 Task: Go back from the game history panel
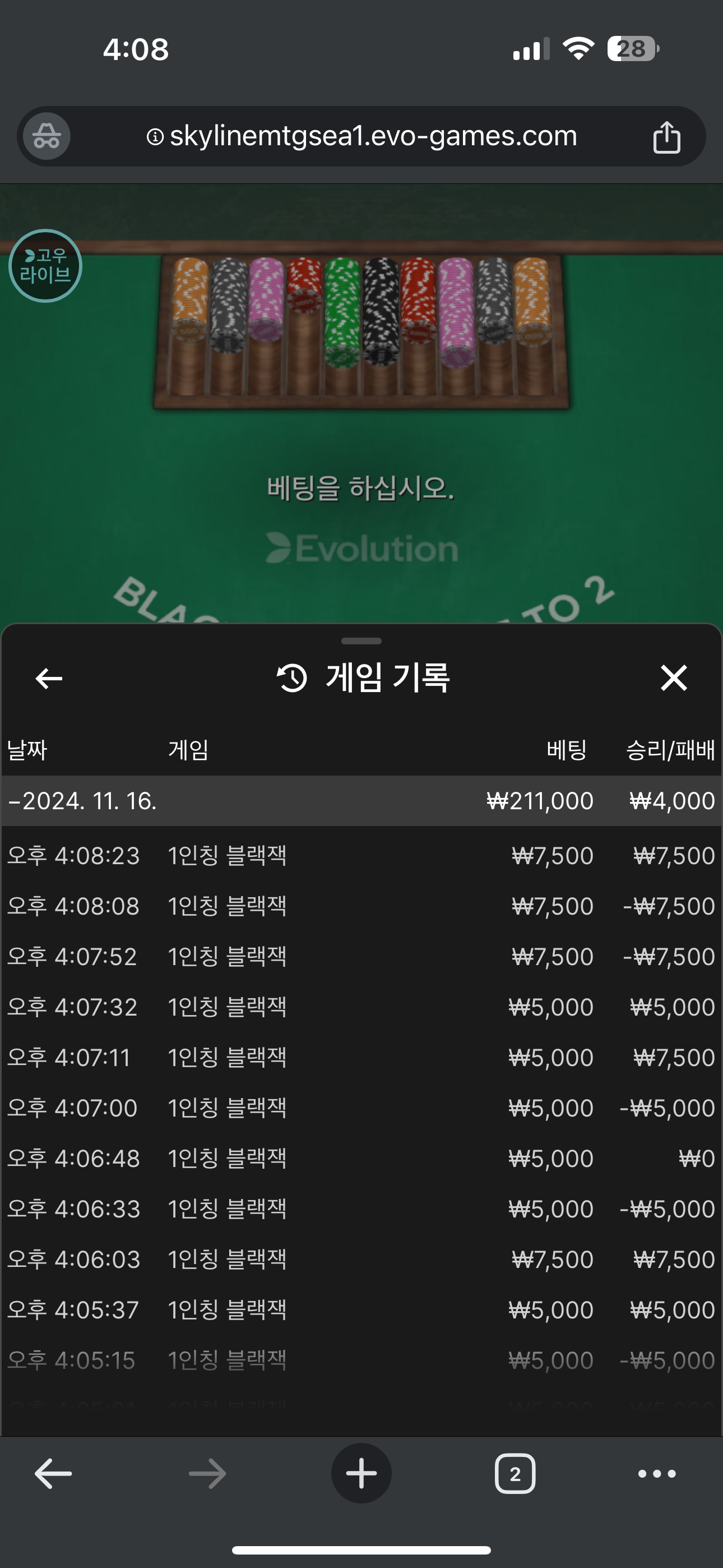(x=49, y=677)
